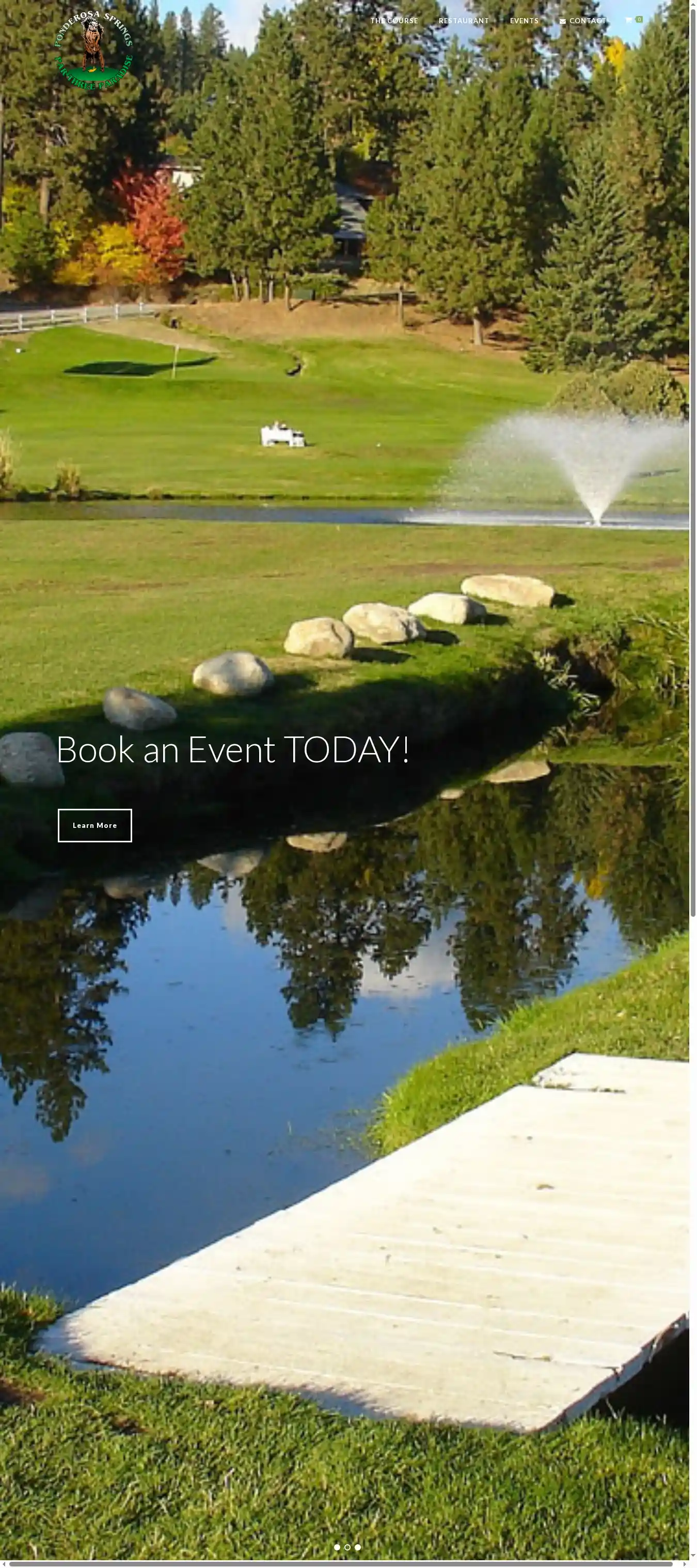Screen dimensions: 697x1568
Task: Open the shopping cart icon
Action: (629, 20)
